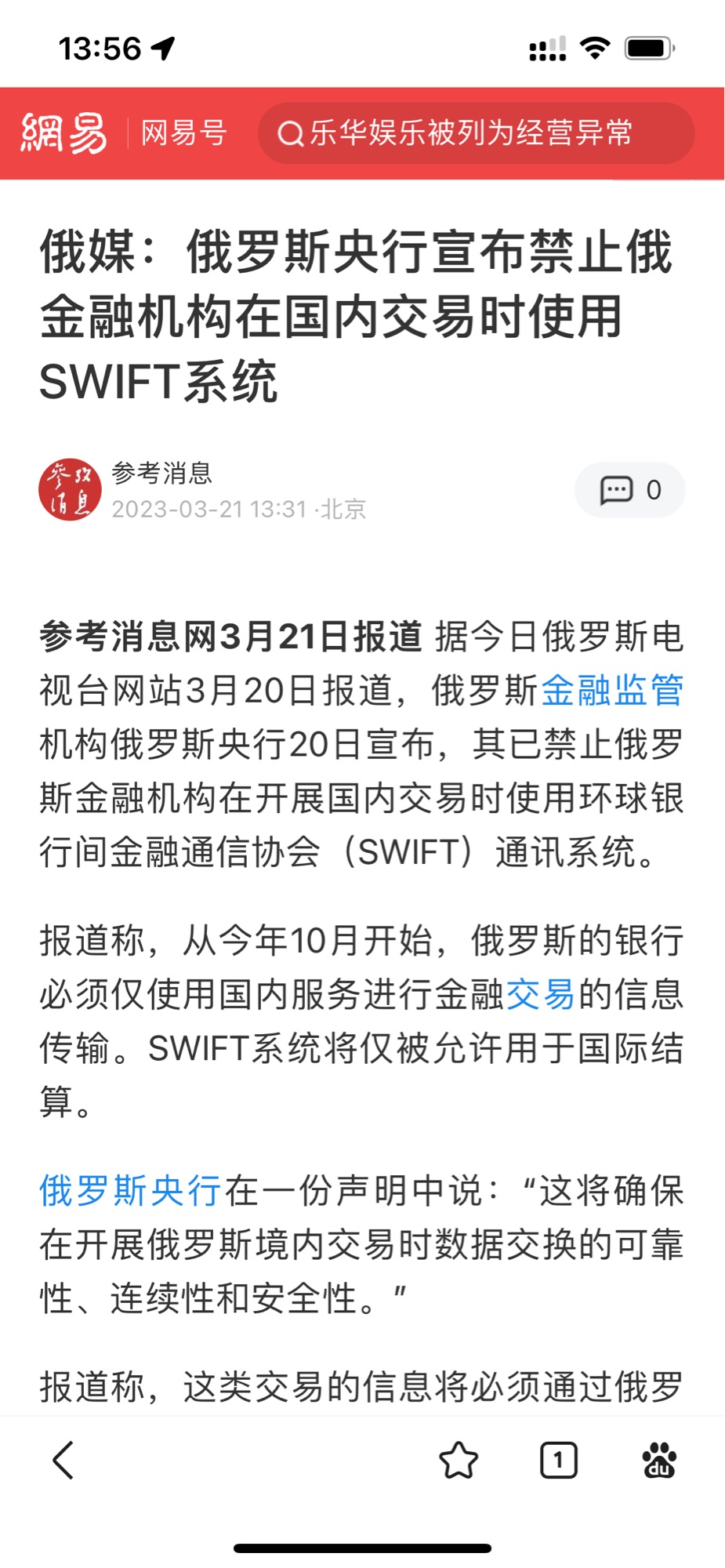This screenshot has width=725, height=1568.
Task: Open the 俄罗斯央行 link in the article
Action: tap(130, 1191)
